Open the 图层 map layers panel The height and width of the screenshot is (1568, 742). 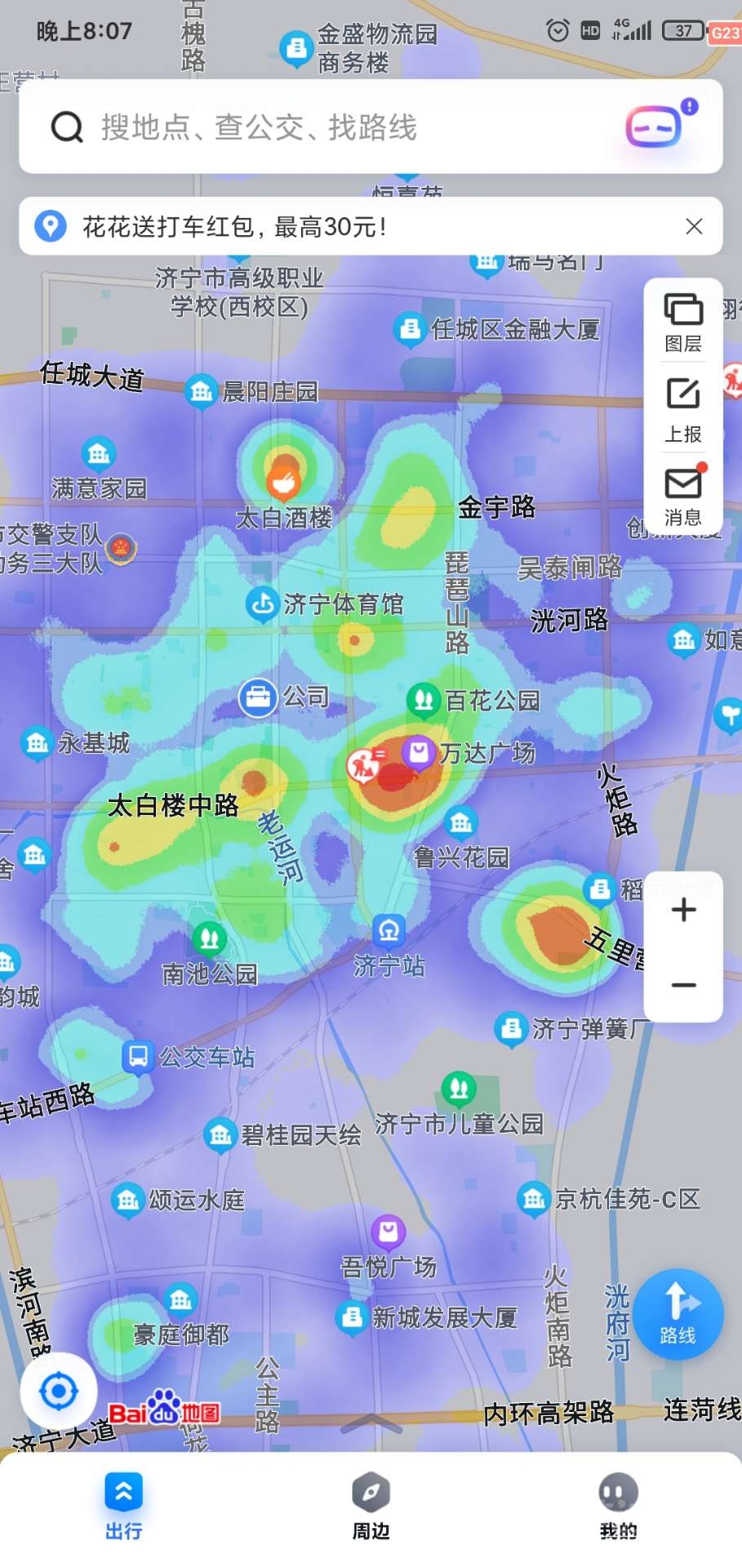[x=683, y=322]
